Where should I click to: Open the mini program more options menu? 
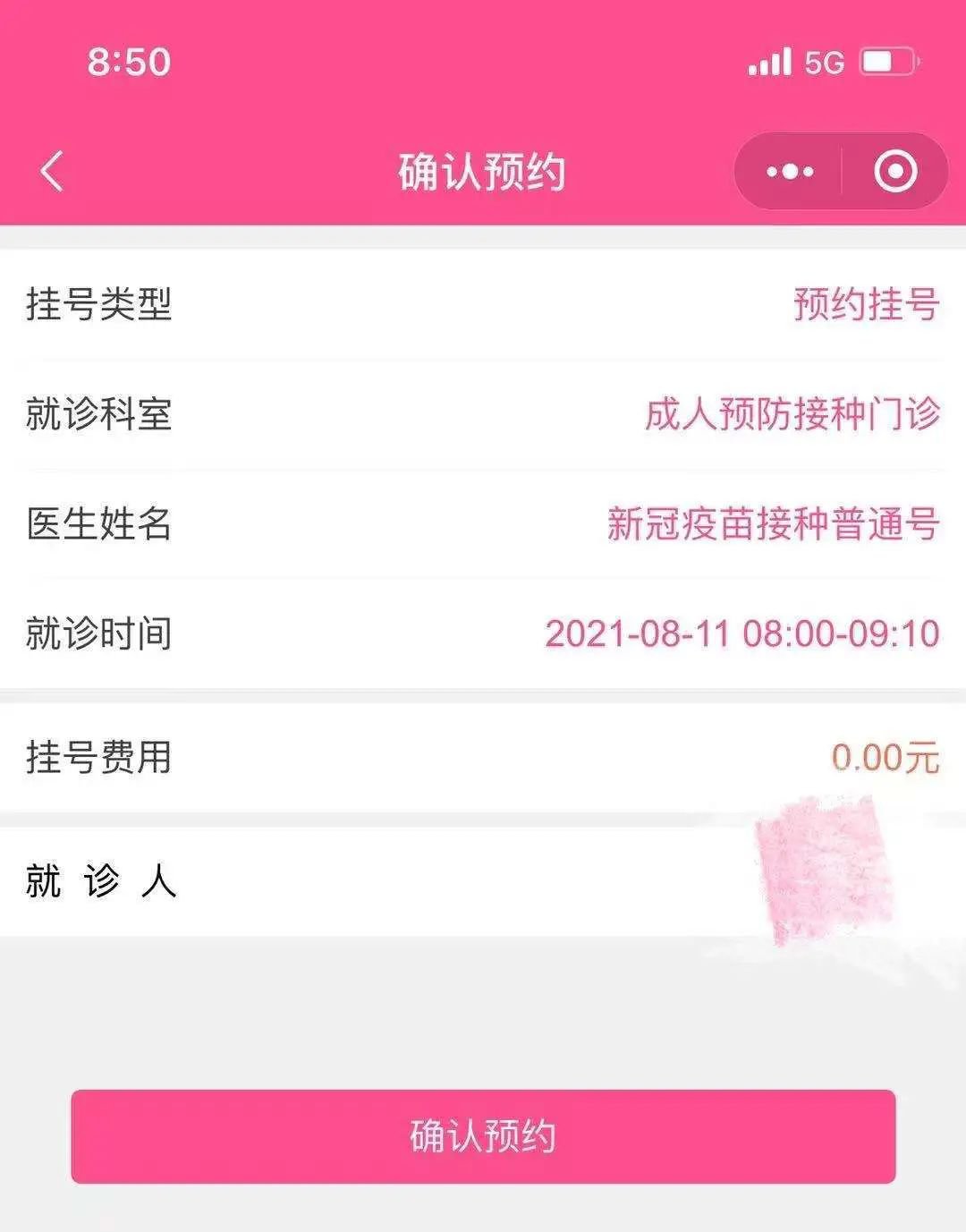click(x=790, y=171)
